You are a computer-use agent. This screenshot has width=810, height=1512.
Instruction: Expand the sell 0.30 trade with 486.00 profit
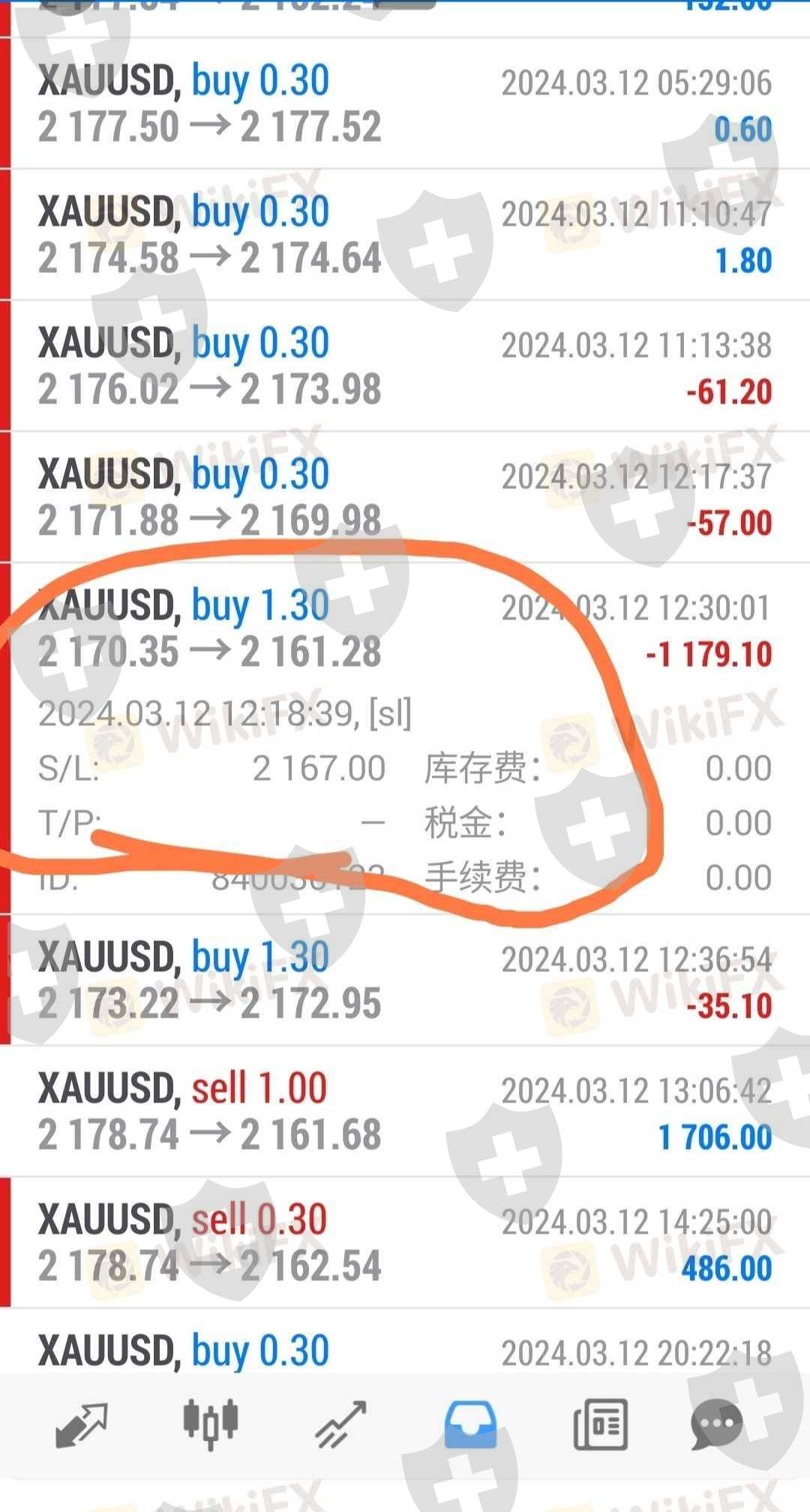click(x=405, y=1243)
